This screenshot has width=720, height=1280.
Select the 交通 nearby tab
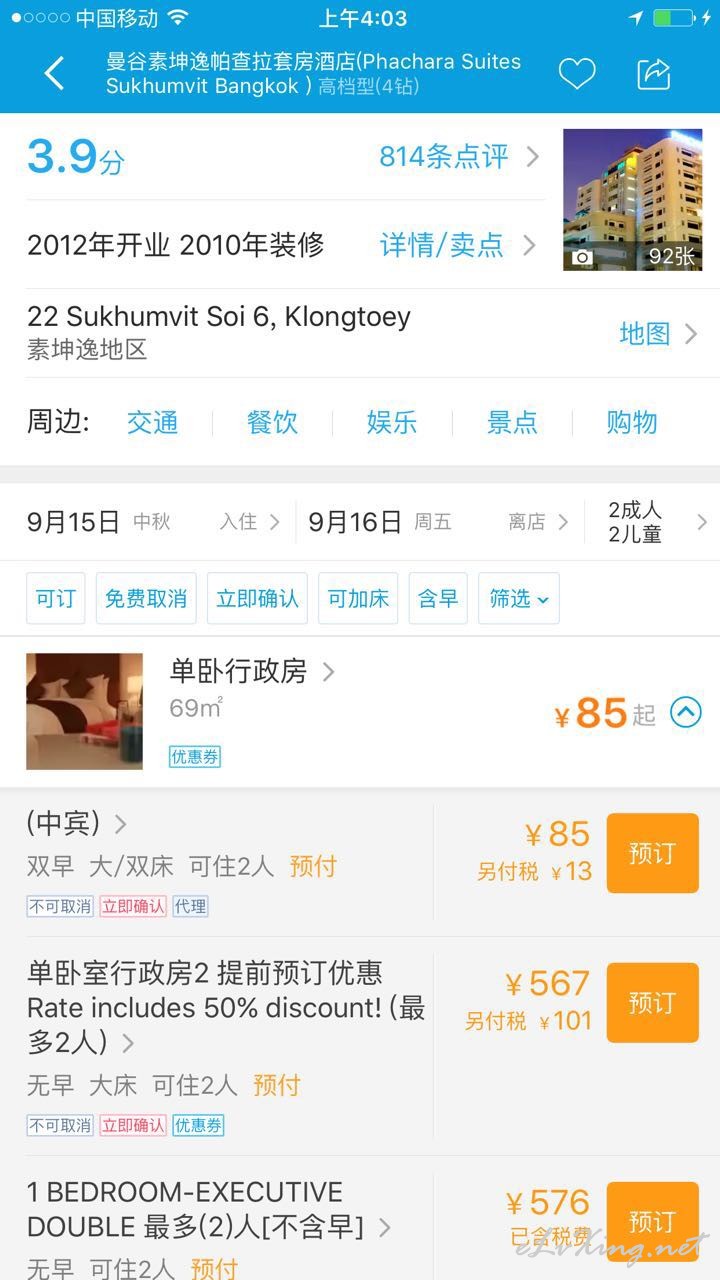pyautogui.click(x=153, y=422)
